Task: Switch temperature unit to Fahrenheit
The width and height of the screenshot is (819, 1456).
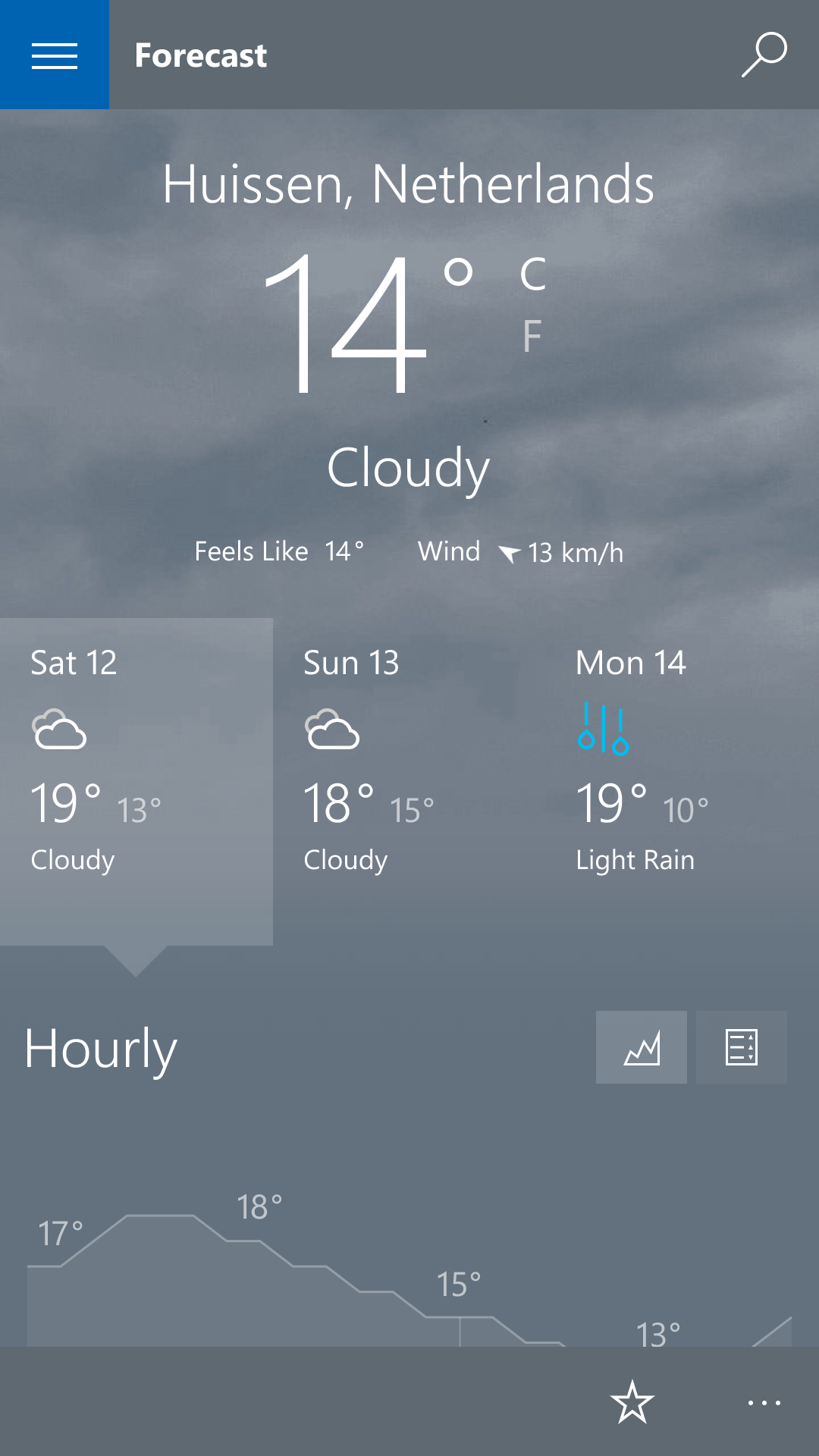Action: (x=532, y=336)
